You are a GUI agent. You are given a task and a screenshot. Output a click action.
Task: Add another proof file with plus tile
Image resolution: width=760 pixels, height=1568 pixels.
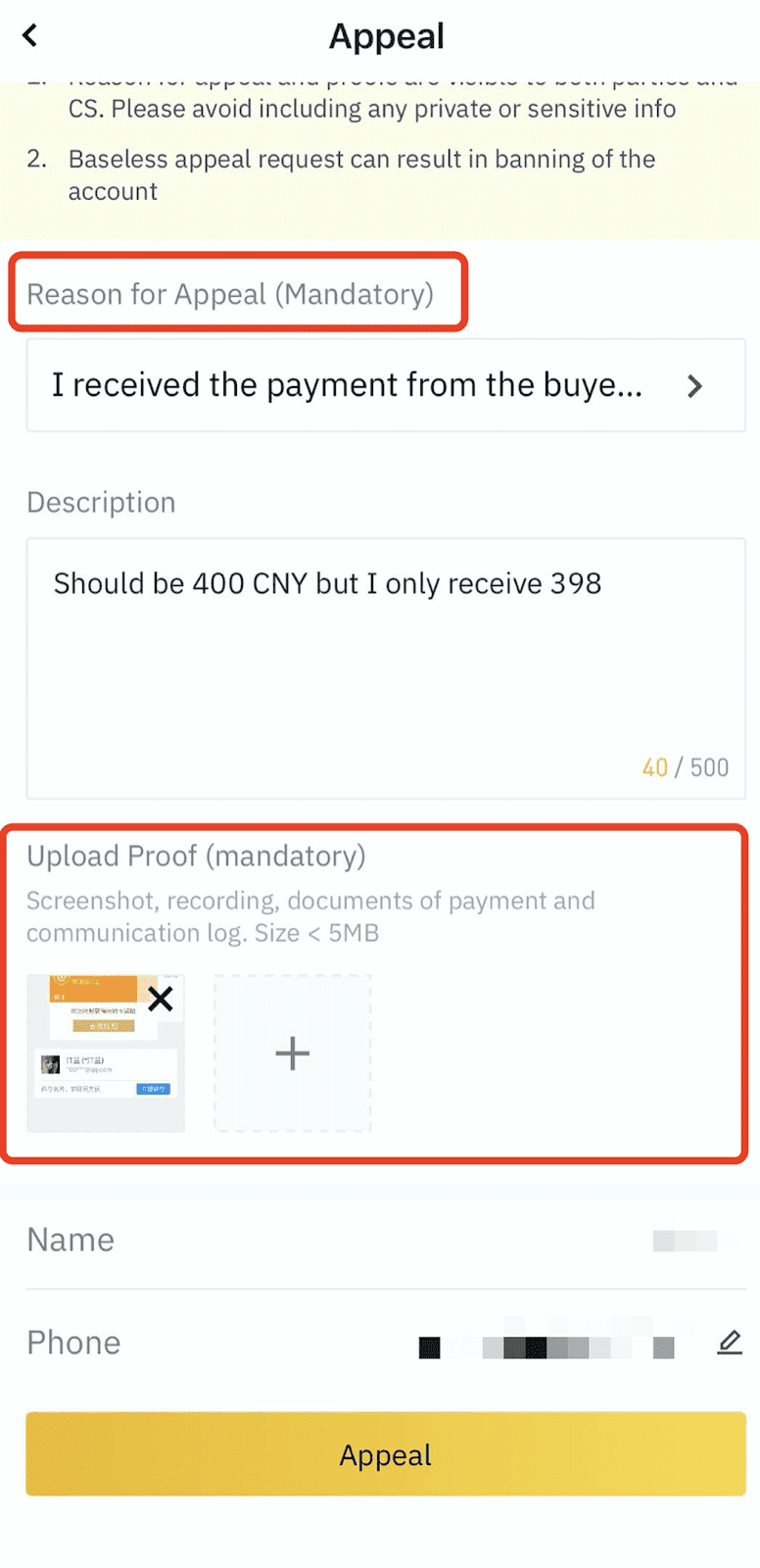point(293,1053)
